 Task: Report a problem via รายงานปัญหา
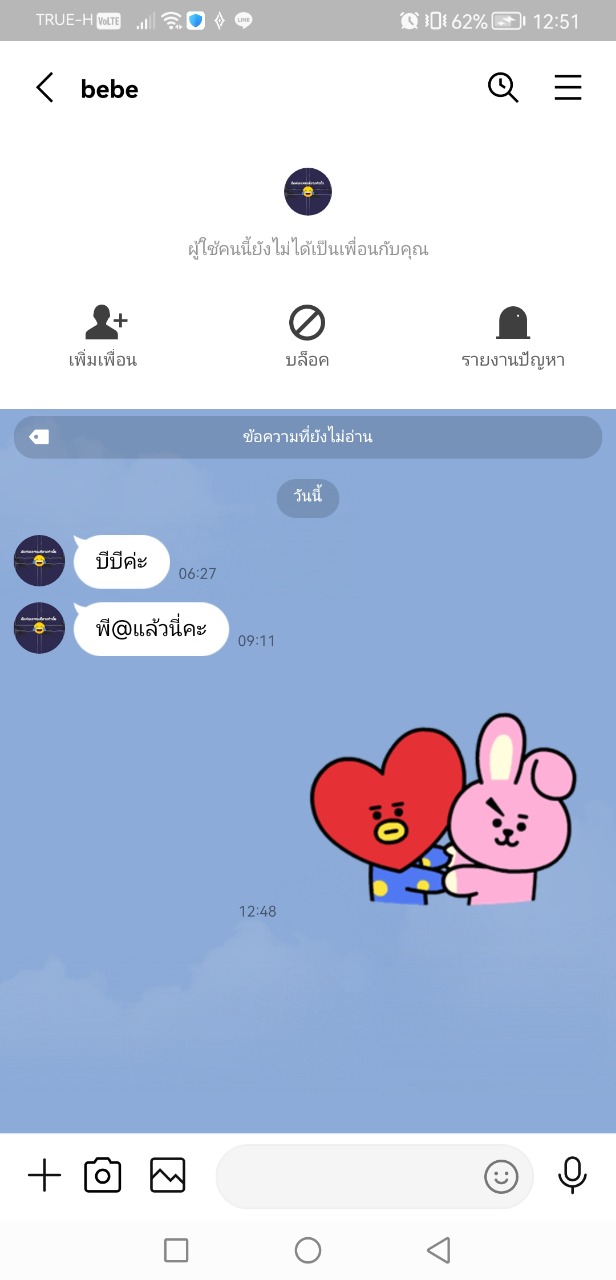pos(513,338)
